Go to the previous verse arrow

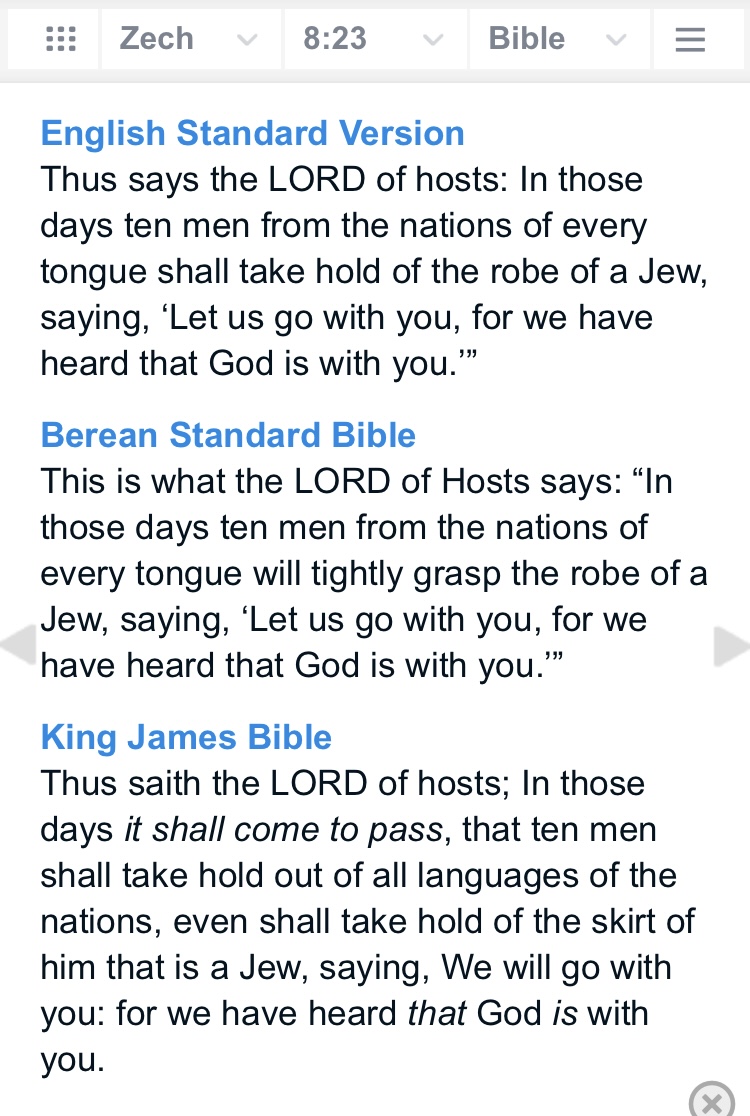(x=18, y=646)
